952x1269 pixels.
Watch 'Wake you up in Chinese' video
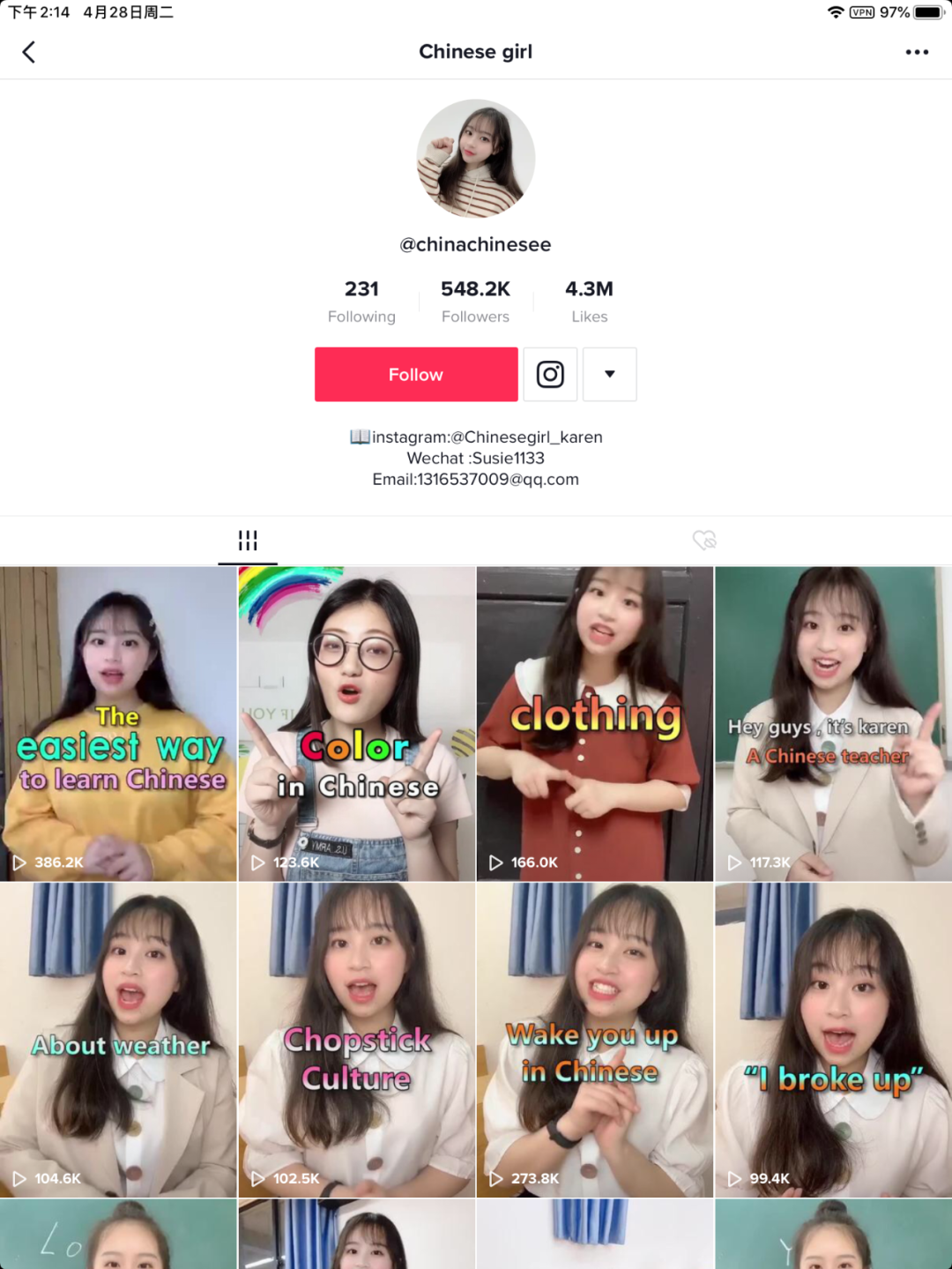(x=595, y=1039)
